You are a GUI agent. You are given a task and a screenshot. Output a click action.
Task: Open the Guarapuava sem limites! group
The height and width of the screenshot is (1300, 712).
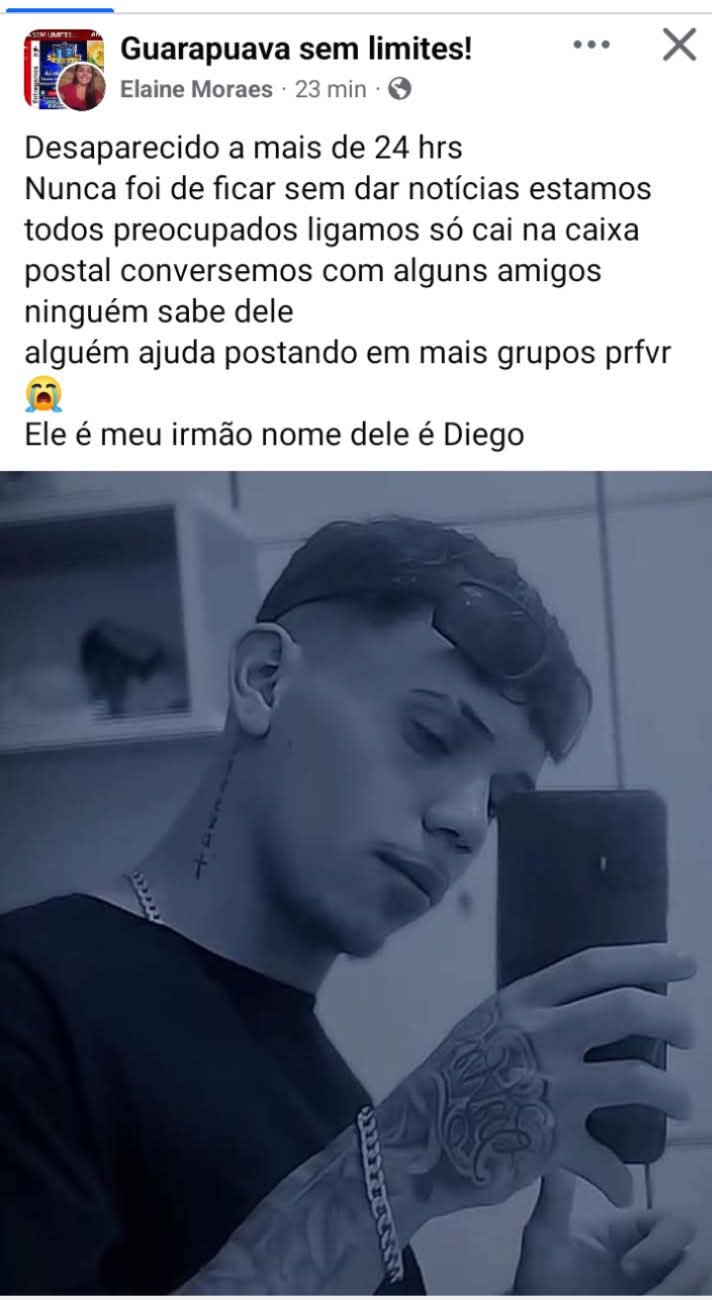pos(296,47)
